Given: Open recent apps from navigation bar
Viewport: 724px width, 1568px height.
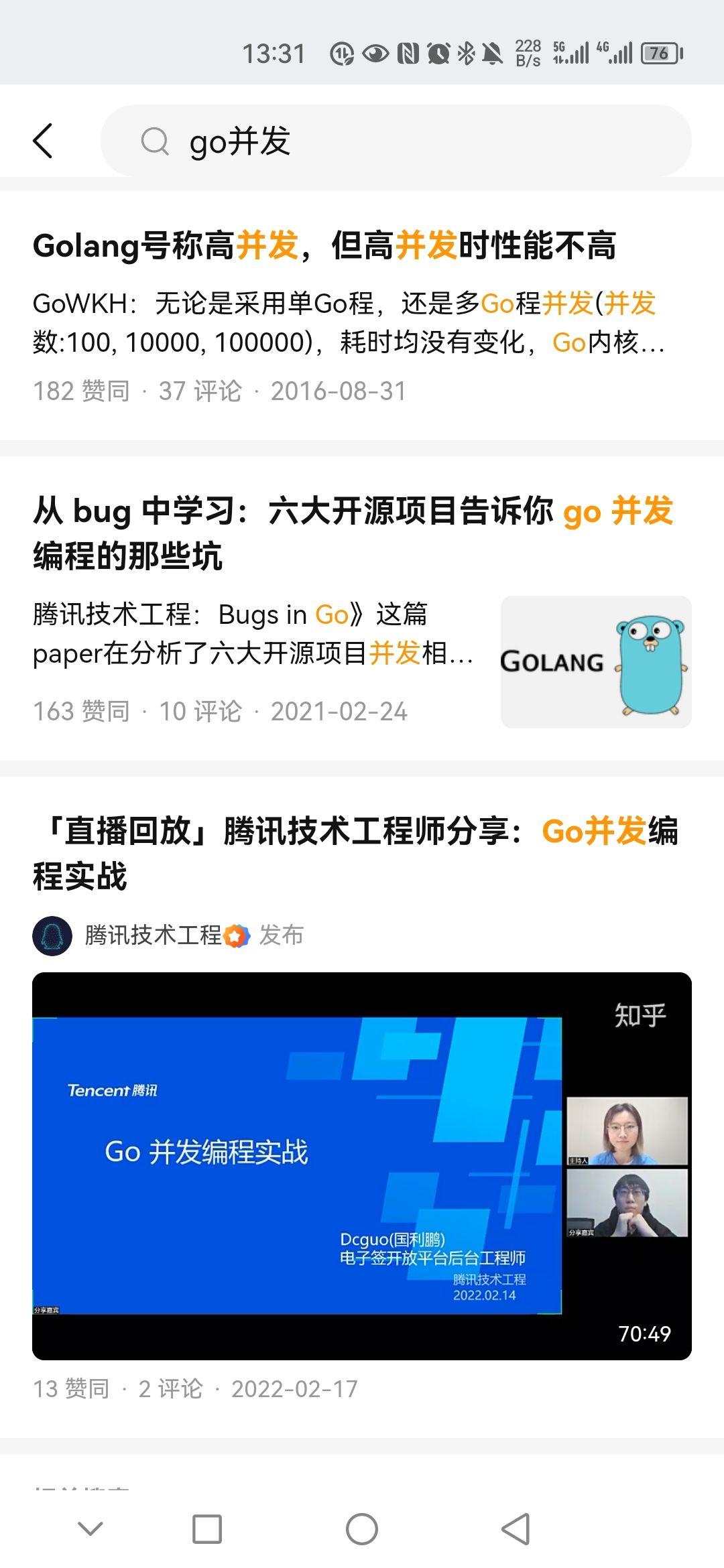Looking at the screenshot, I should 207,1530.
